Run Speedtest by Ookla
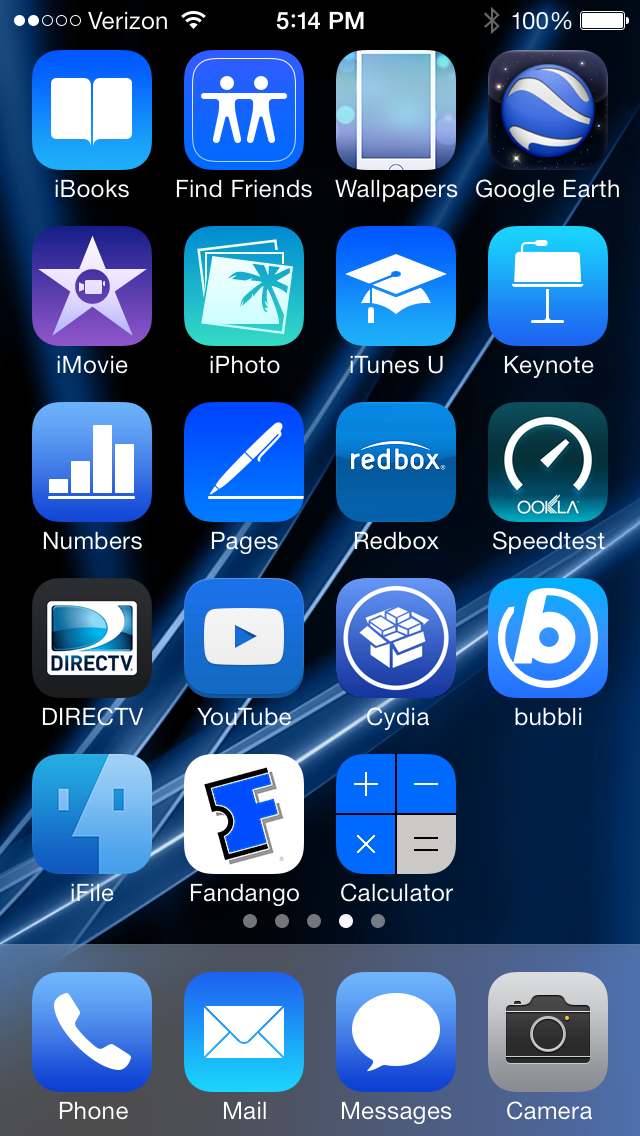This screenshot has height=1136, width=640. click(547, 462)
